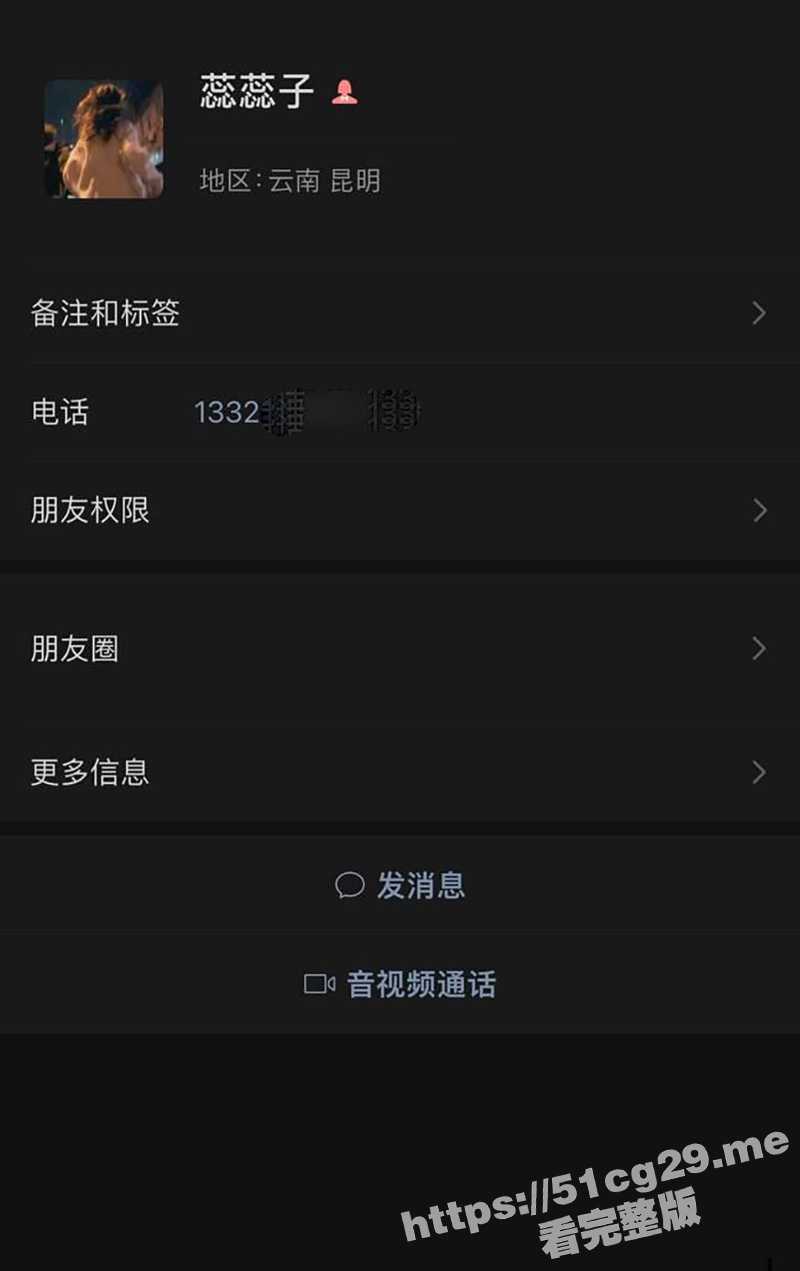Open 更多信息 for additional details
Viewport: 800px width, 1271px height.
click(91, 772)
